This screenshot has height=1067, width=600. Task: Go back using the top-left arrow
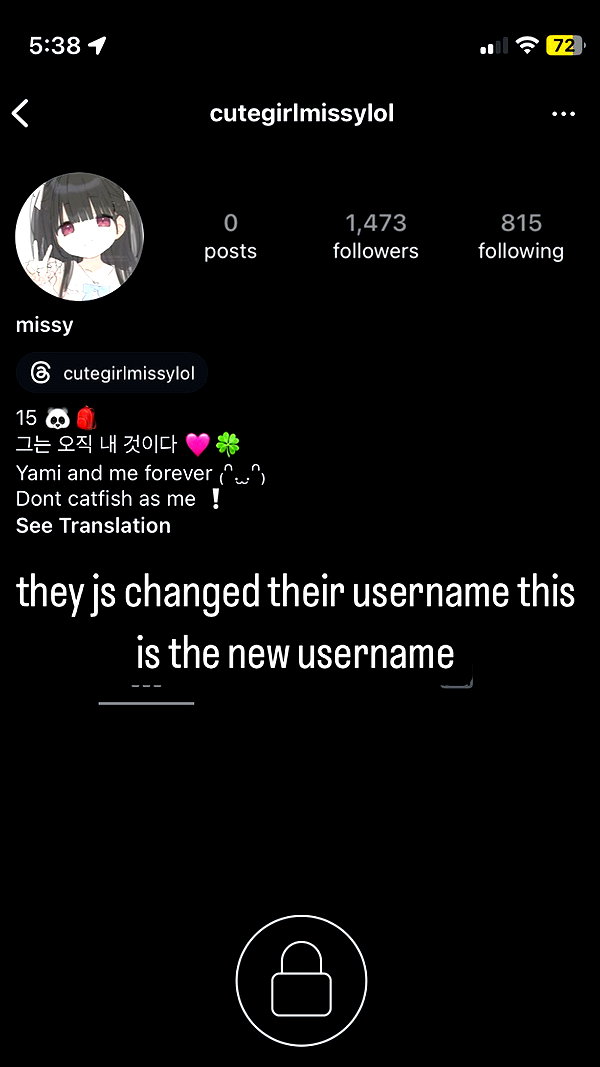click(20, 113)
